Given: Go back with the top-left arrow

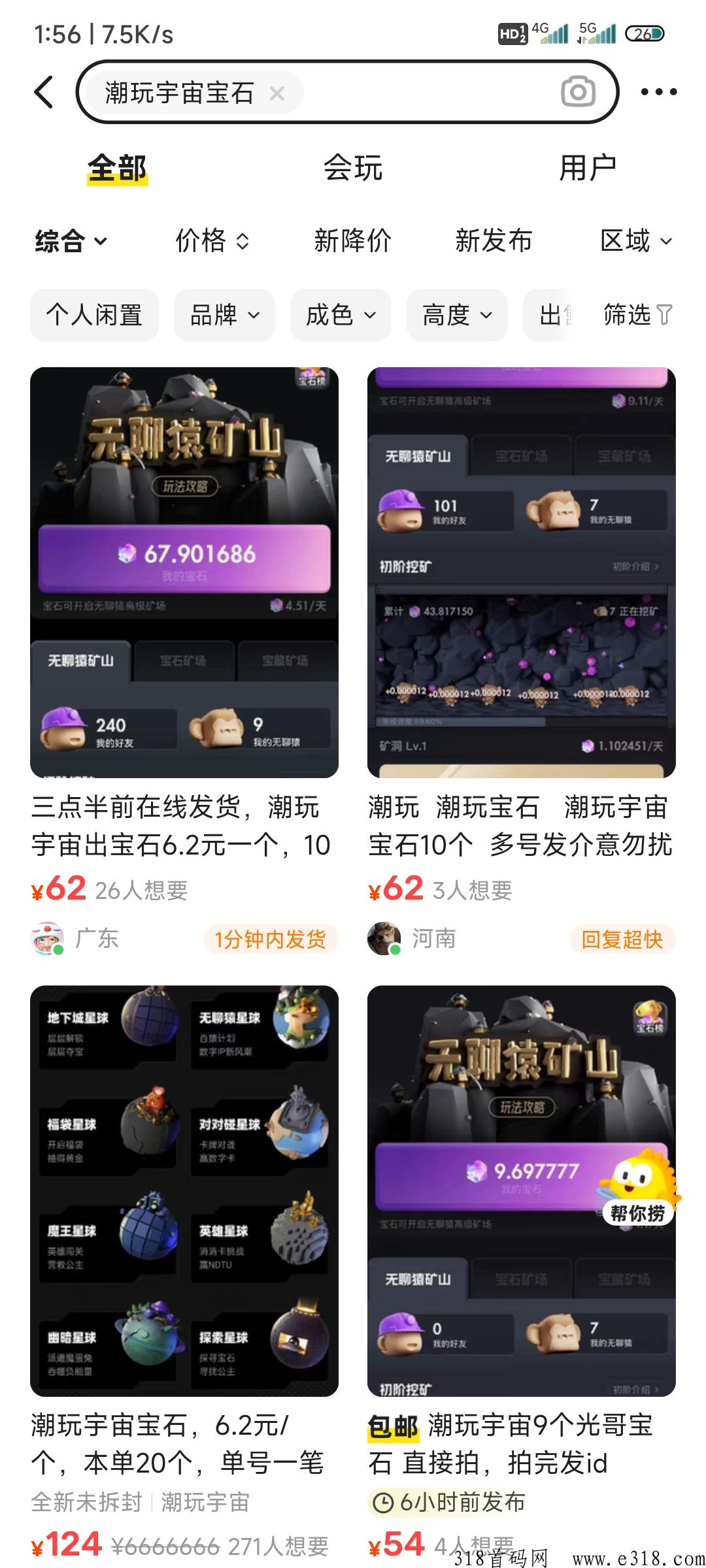Looking at the screenshot, I should point(44,91).
